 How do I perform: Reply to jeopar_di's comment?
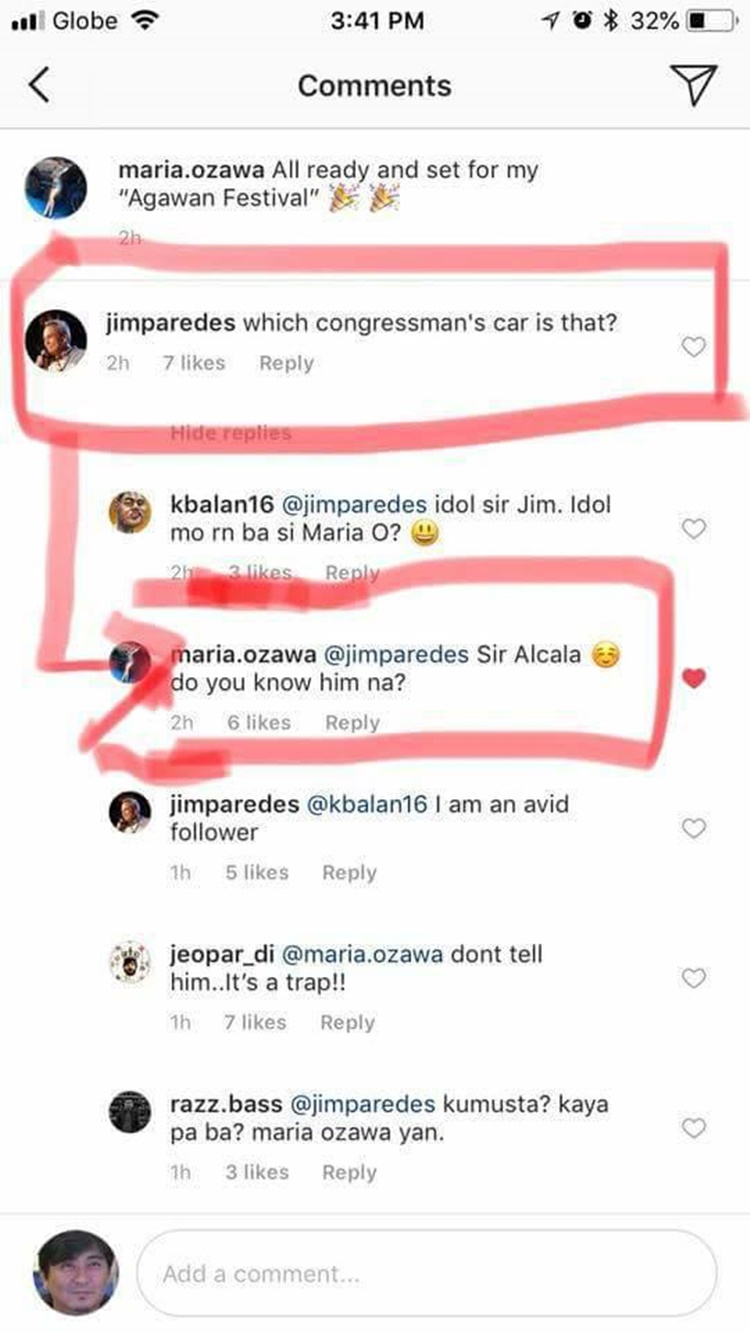coord(347,1023)
